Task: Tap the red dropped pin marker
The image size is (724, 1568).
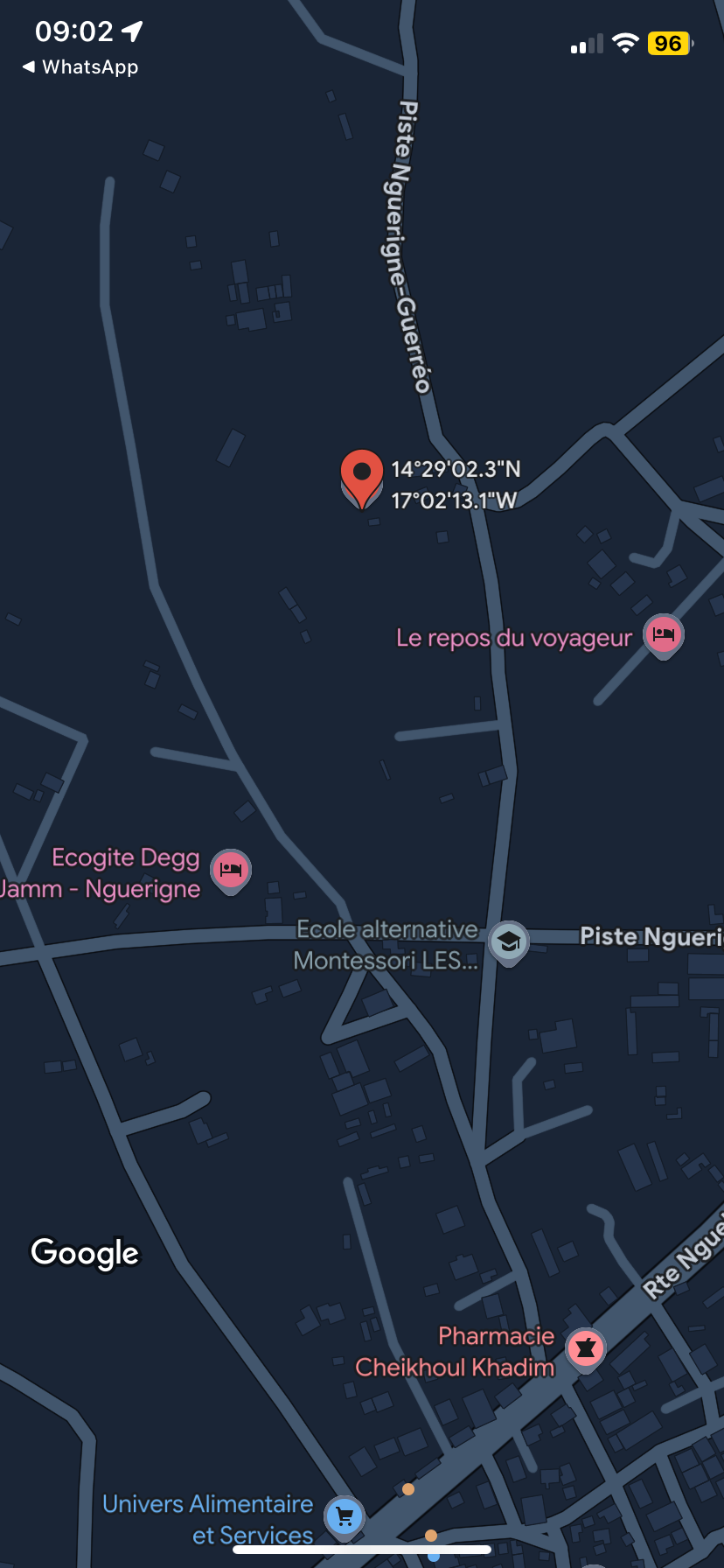Action: [x=361, y=479]
